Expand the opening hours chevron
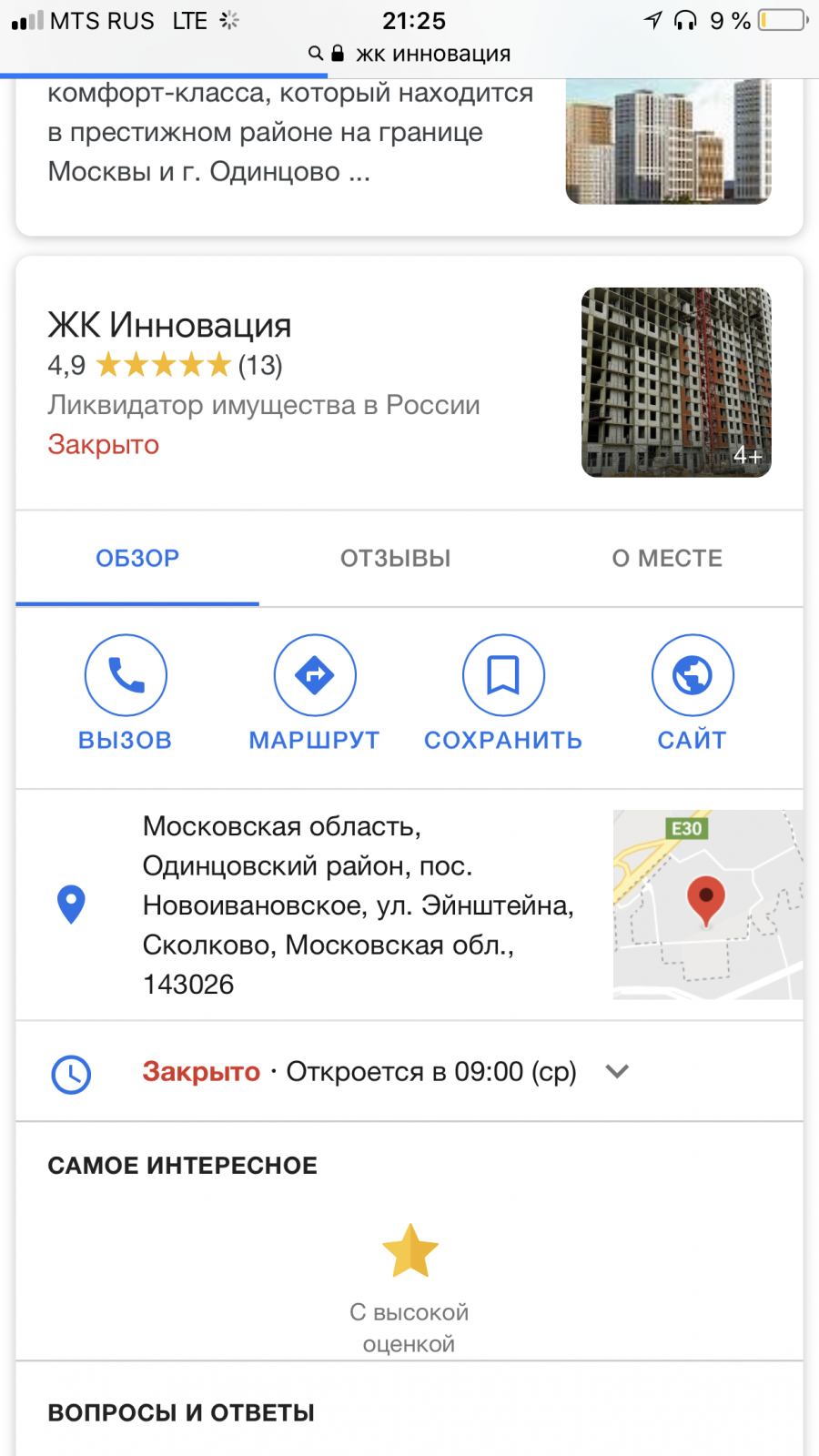This screenshot has width=819, height=1456. click(617, 1071)
